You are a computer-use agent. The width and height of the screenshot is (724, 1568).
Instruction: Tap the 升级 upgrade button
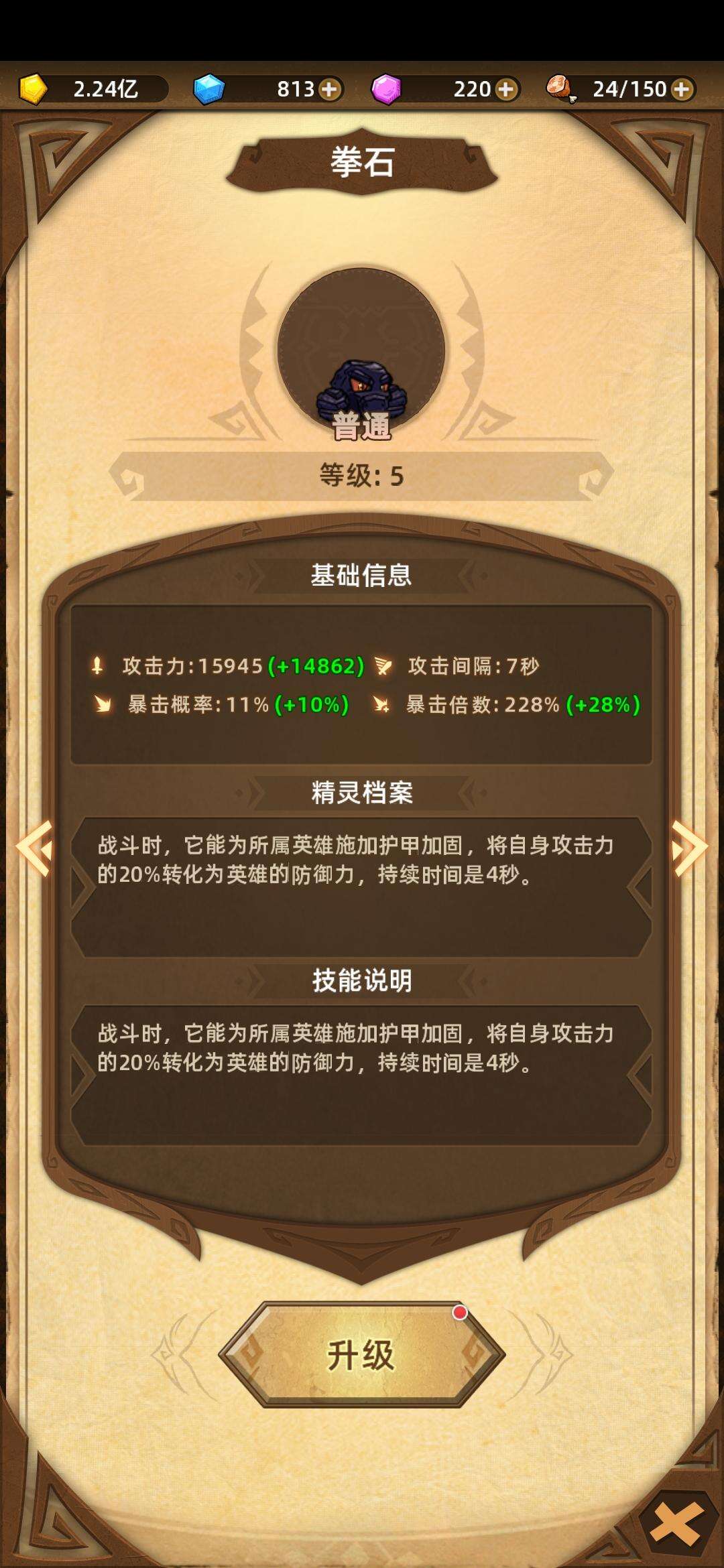(x=361, y=1355)
